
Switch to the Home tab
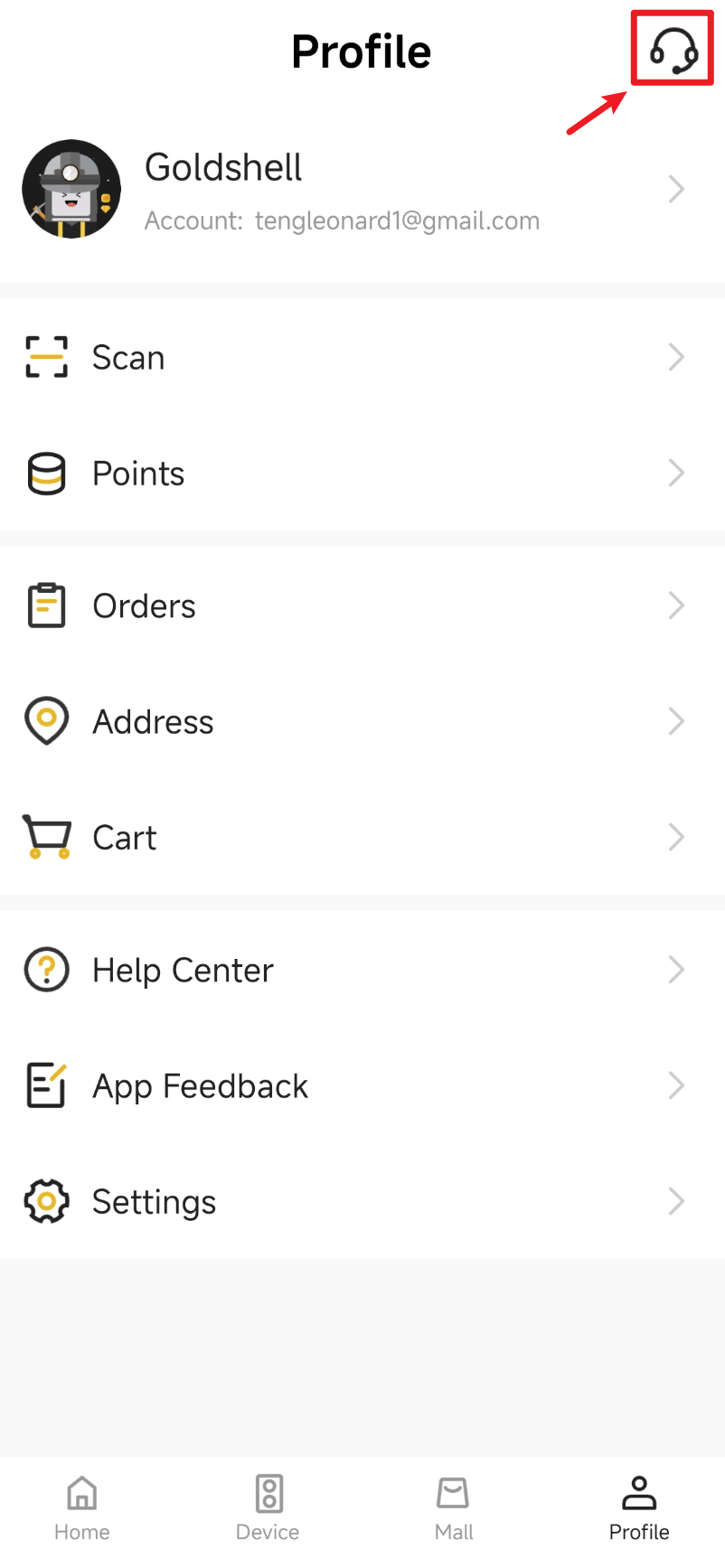[82, 1508]
